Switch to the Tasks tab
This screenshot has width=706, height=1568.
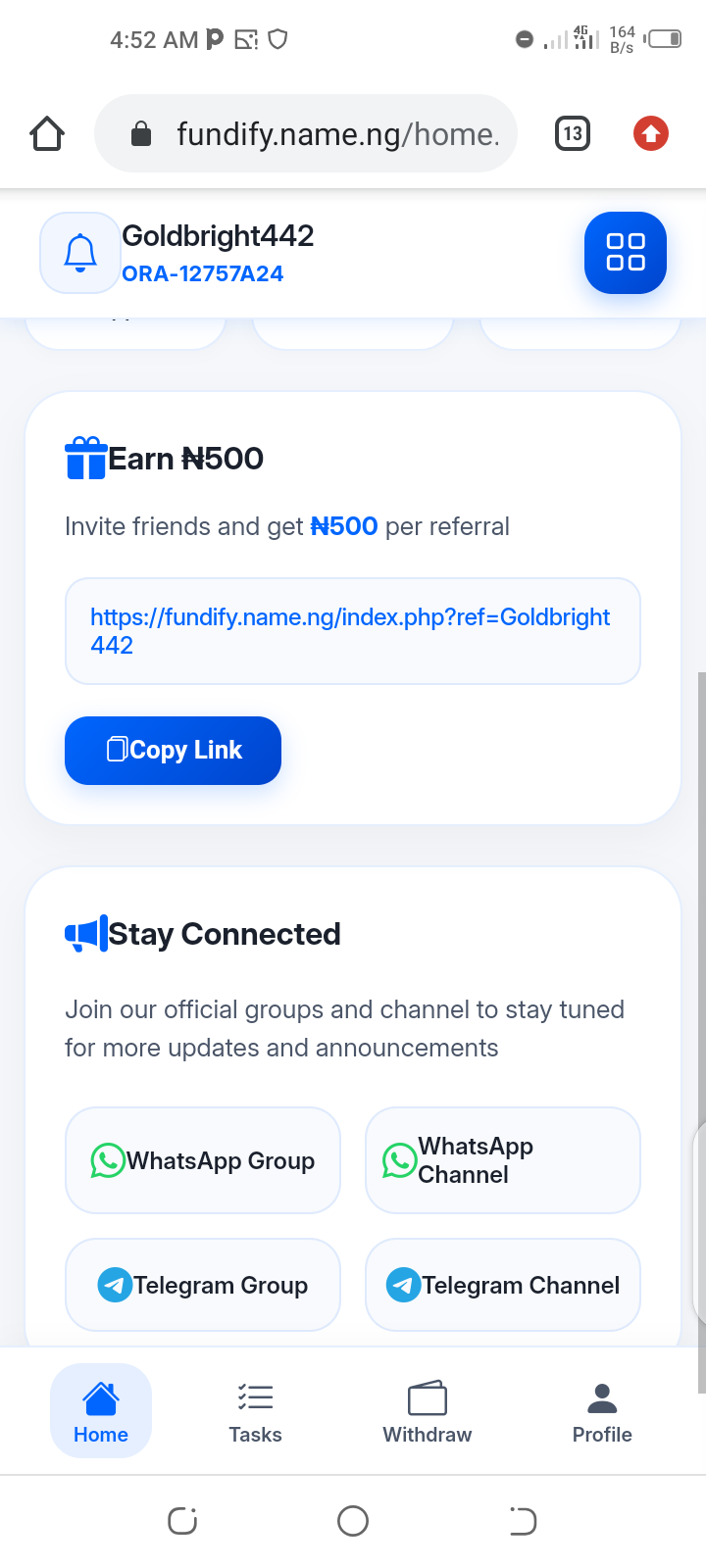[255, 1411]
